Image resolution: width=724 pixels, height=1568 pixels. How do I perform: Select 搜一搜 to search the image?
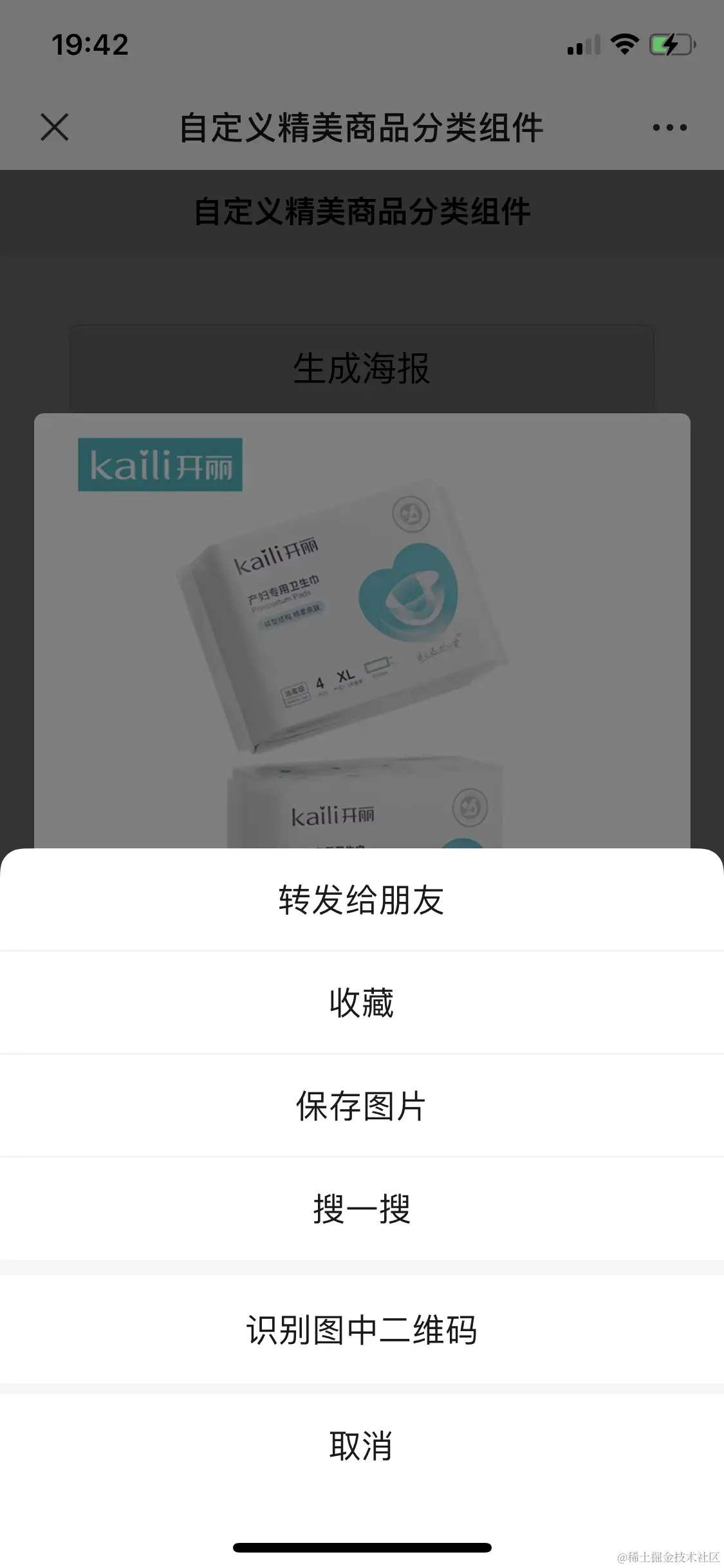(x=362, y=1209)
